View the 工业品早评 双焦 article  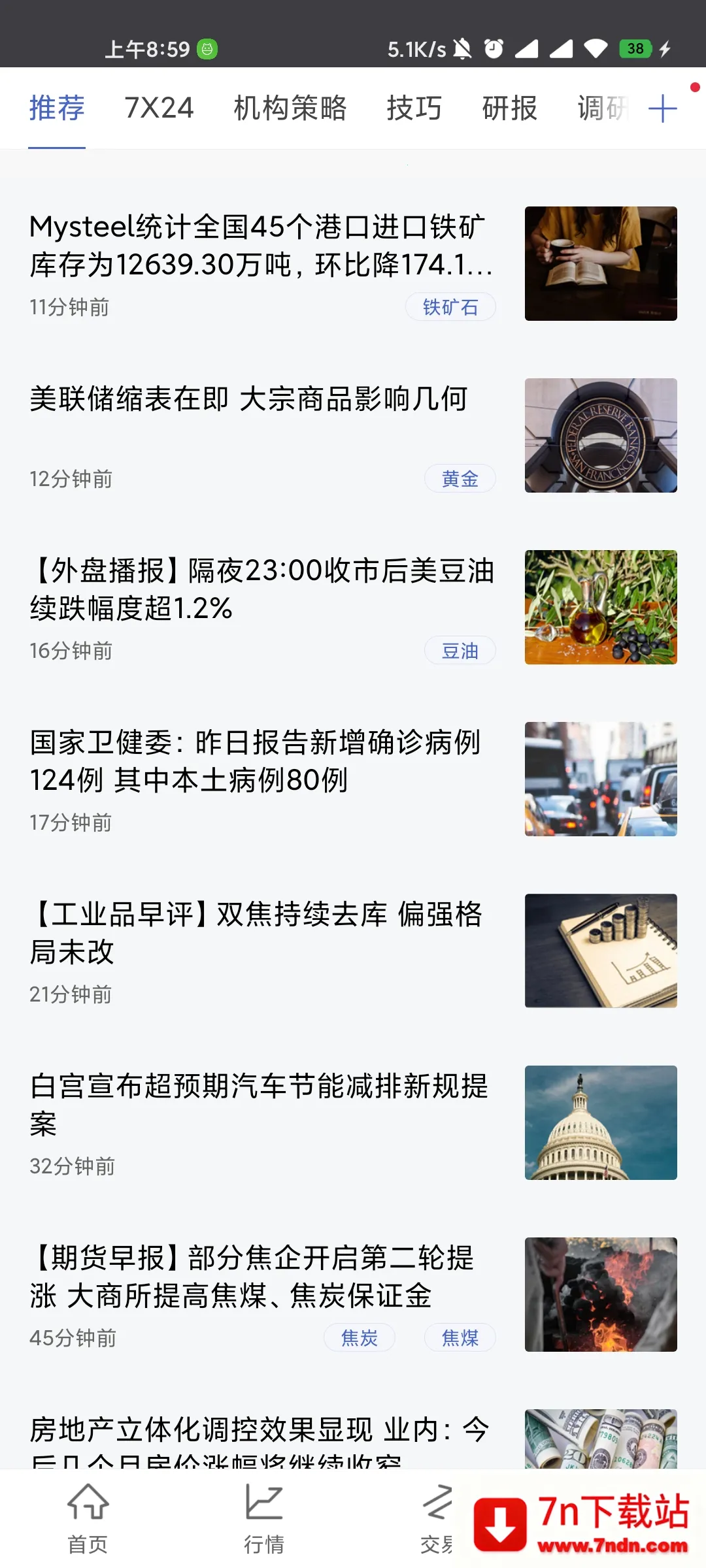pyautogui.click(x=255, y=933)
